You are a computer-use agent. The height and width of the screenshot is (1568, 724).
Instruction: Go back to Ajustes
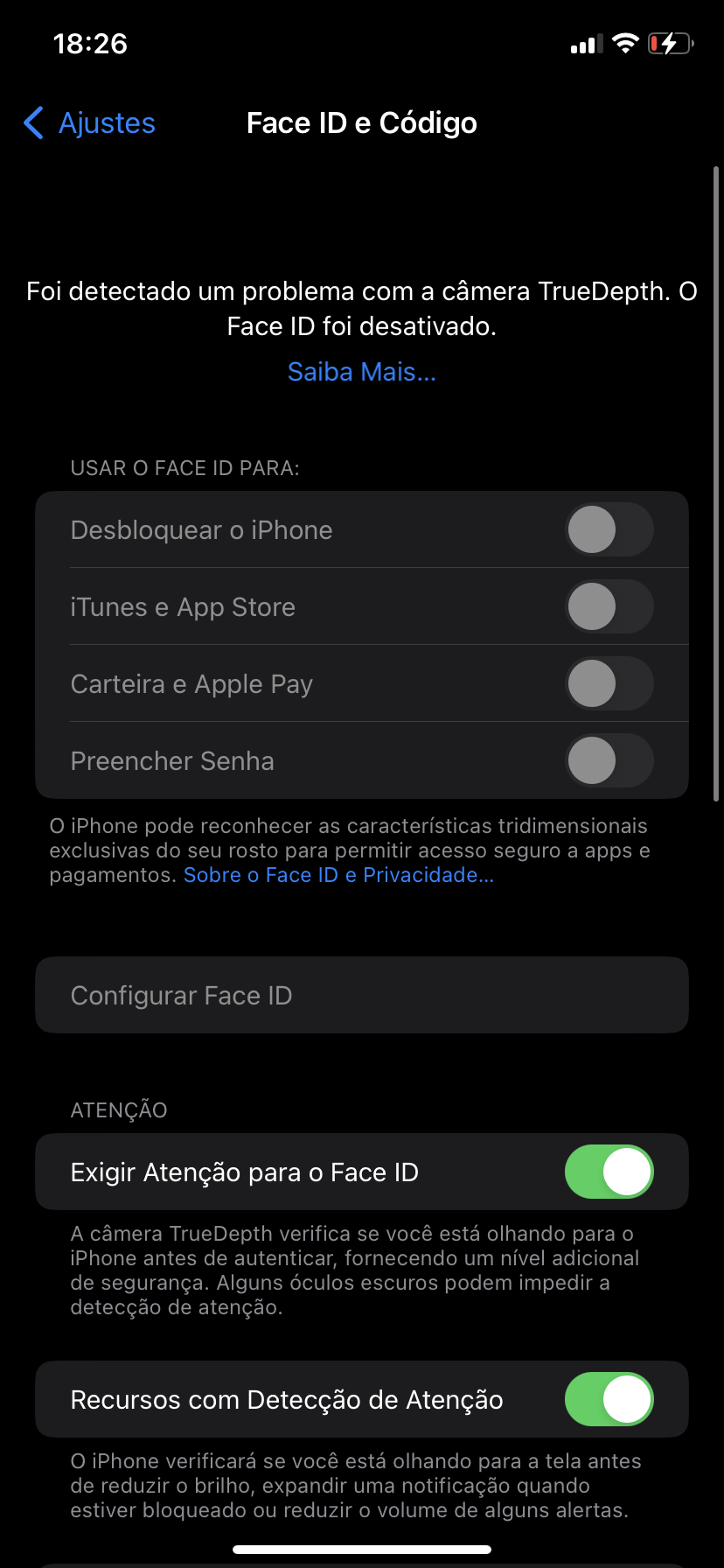point(90,123)
